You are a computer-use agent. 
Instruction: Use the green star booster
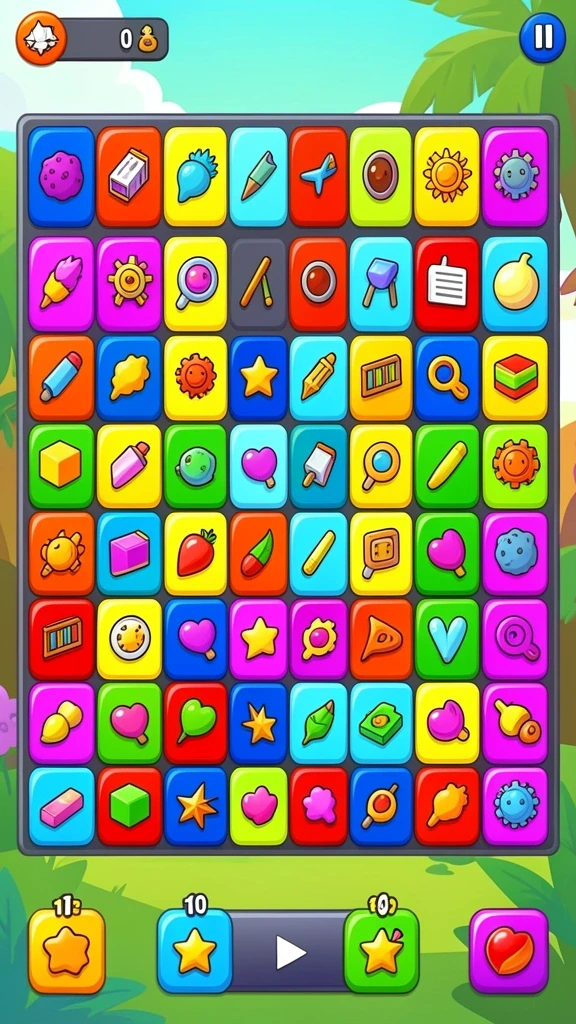click(x=381, y=950)
